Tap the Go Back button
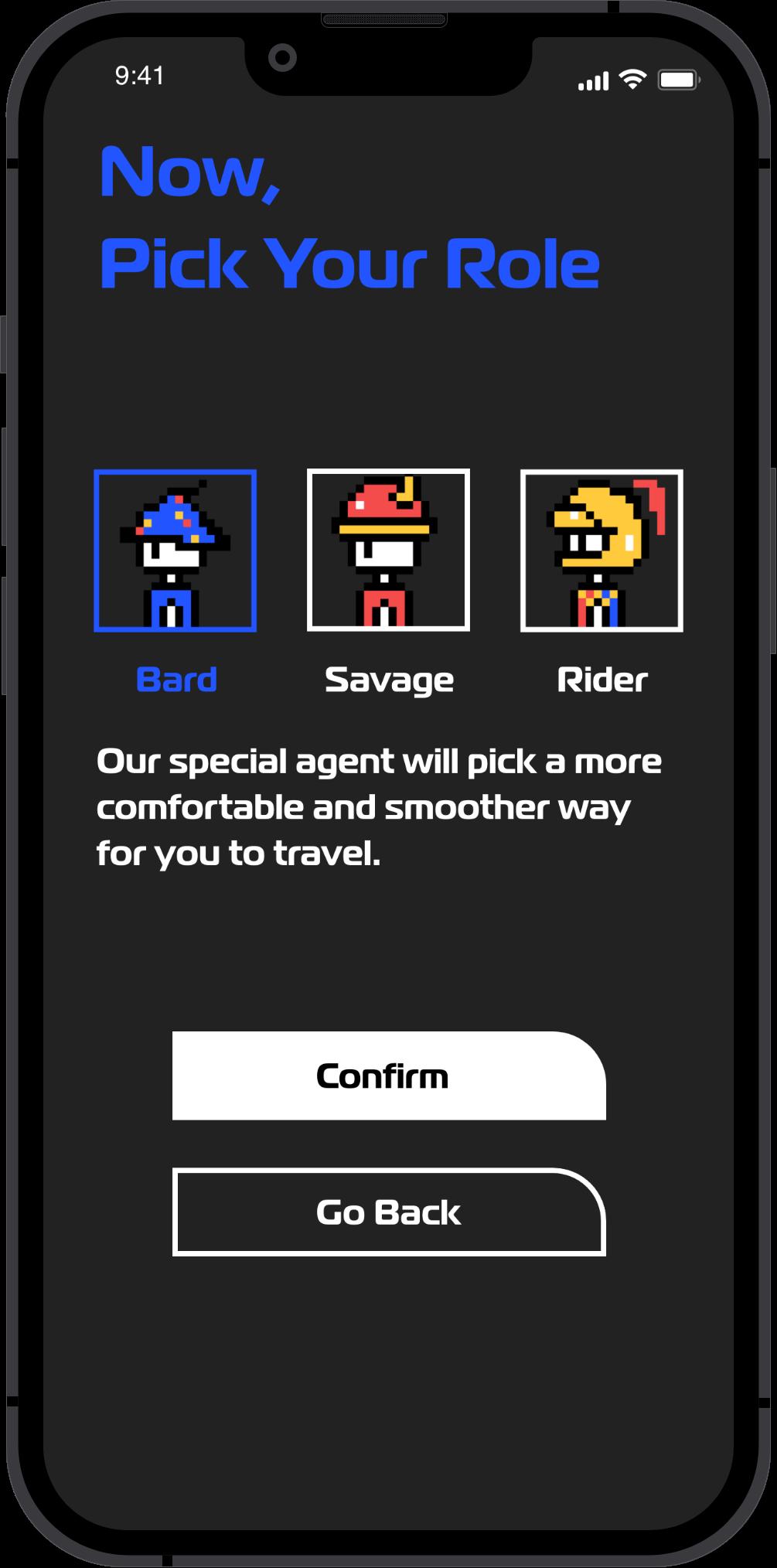Screen dimensions: 777x1568 pos(389,1212)
